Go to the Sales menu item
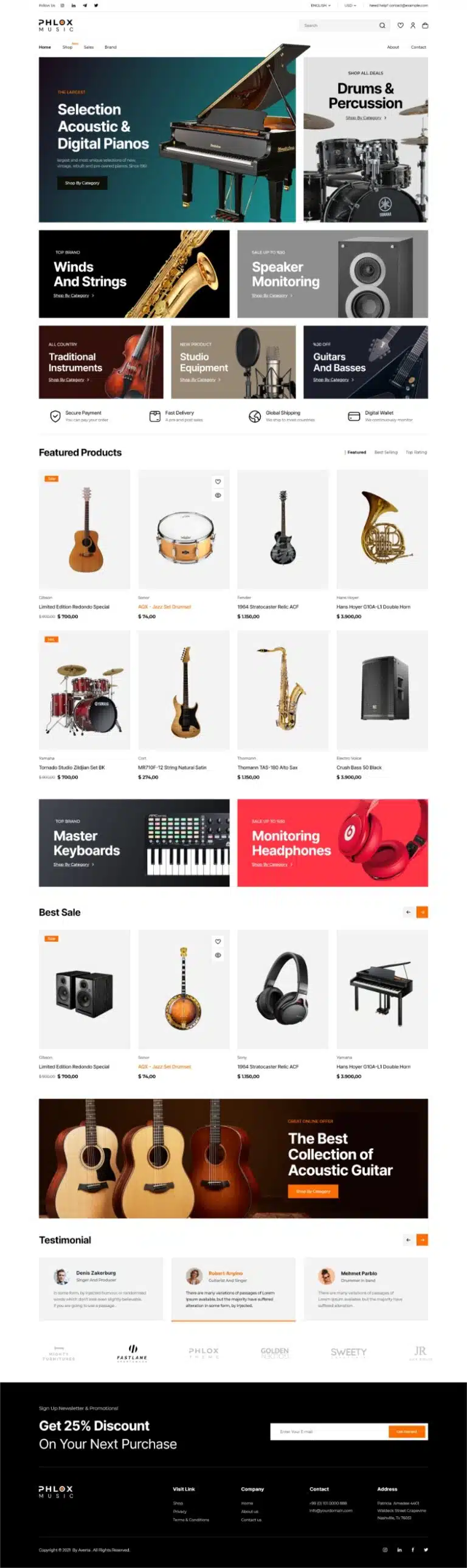This screenshot has height=1568, width=467. tap(89, 47)
